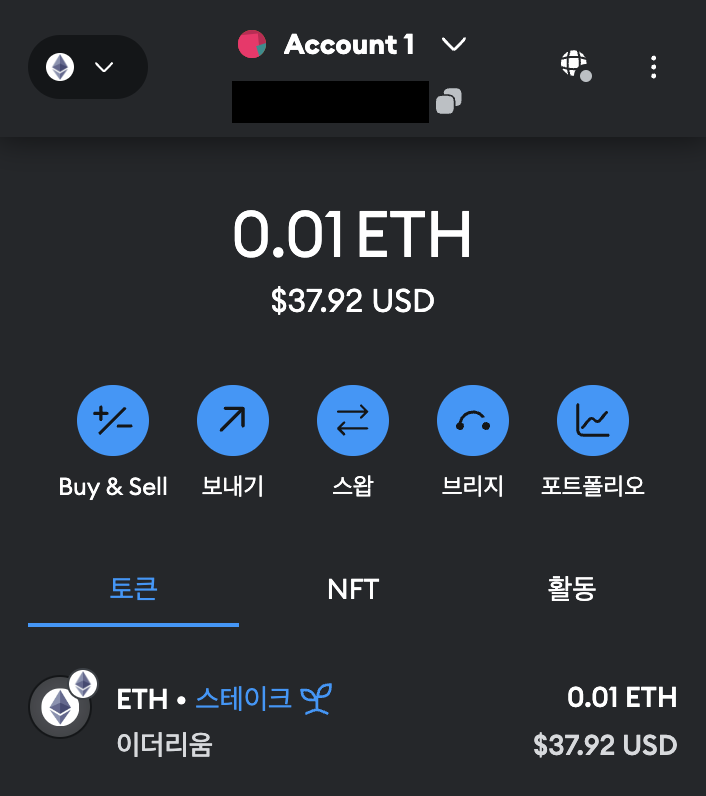
Task: Open the three-dot overflow menu
Action: (x=653, y=67)
